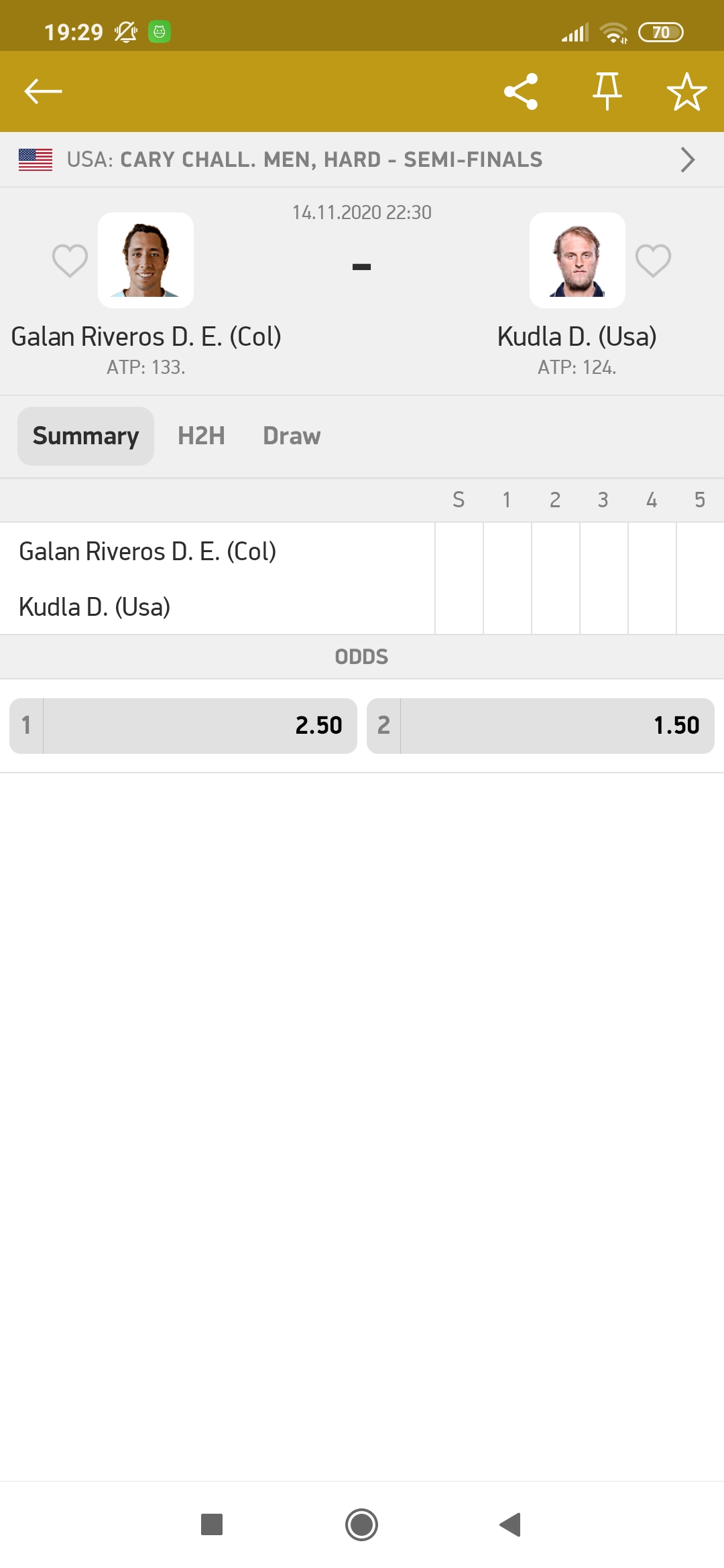
Task: Add match to favorites with star
Action: click(686, 91)
